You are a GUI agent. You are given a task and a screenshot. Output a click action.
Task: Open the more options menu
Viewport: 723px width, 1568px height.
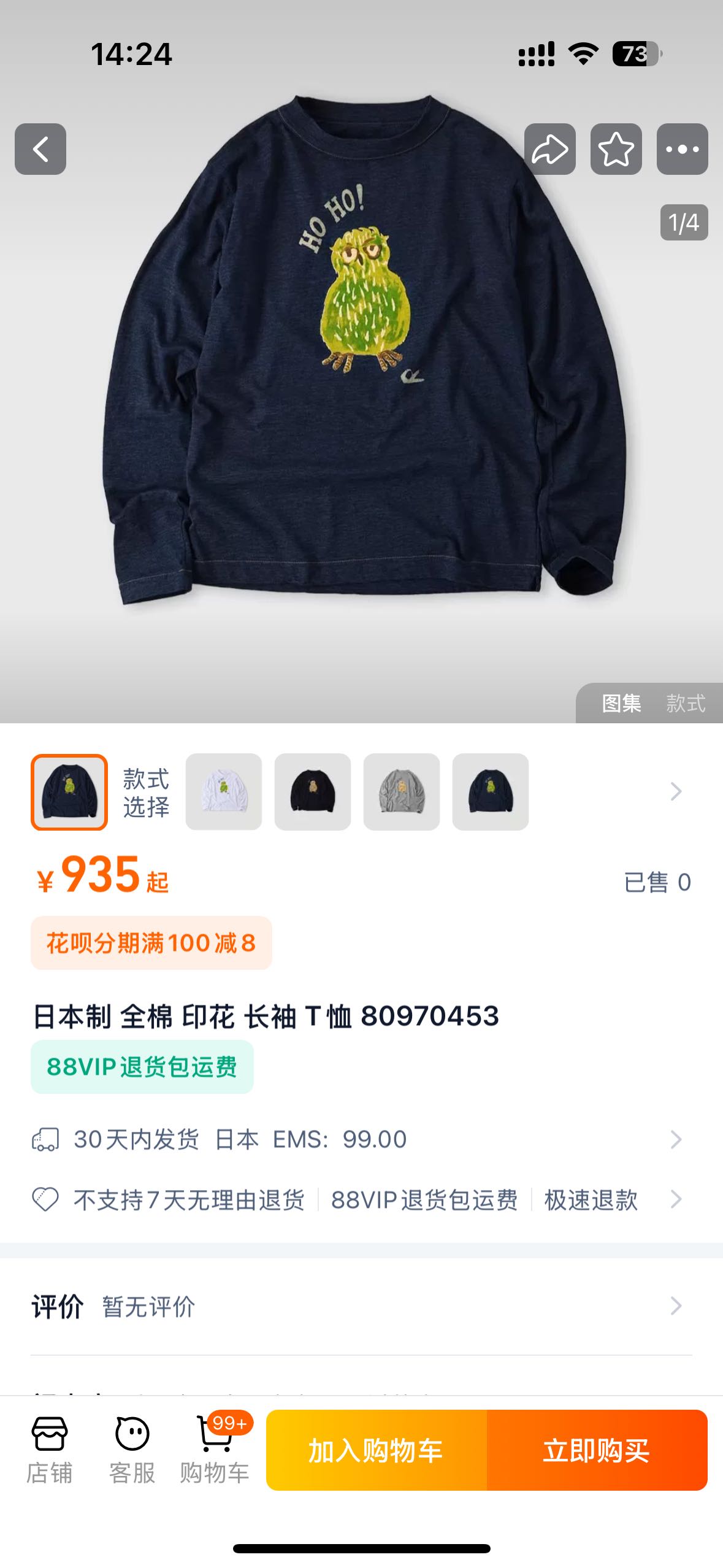pyautogui.click(x=682, y=149)
